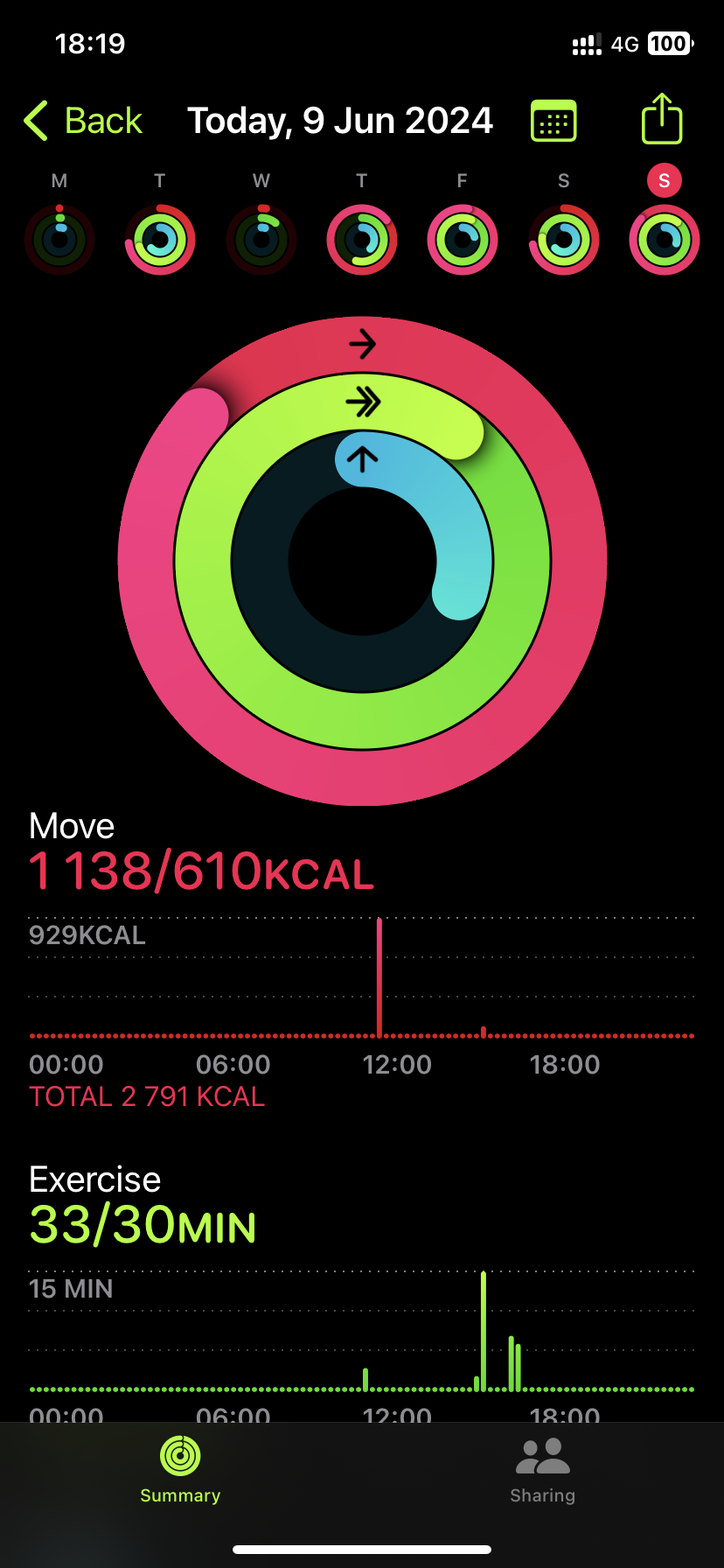Open the calendar view icon
The height and width of the screenshot is (1568, 724).
click(x=553, y=121)
